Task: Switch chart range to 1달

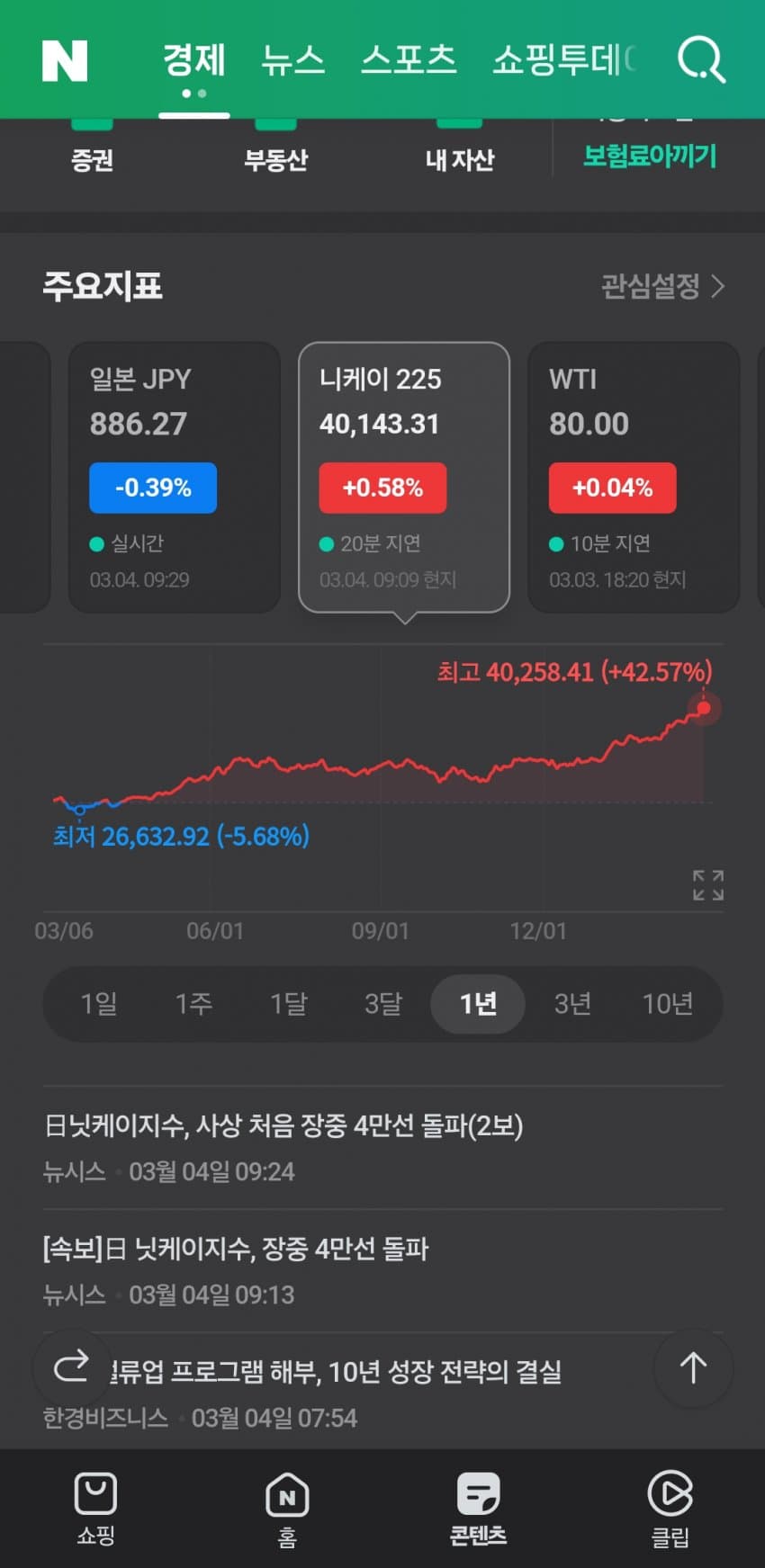Action: (289, 1003)
